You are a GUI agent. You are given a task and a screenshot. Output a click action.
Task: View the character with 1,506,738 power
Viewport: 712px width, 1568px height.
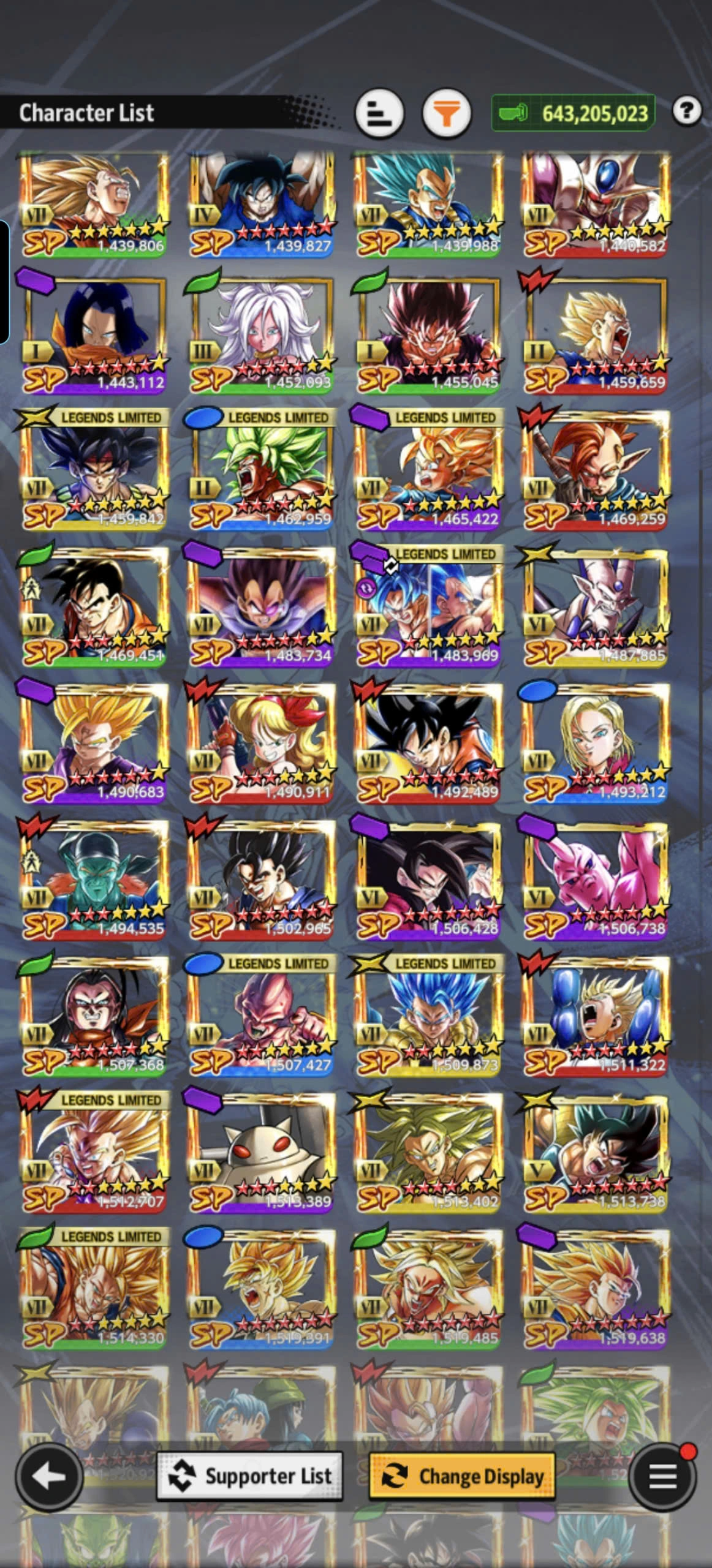pos(596,881)
